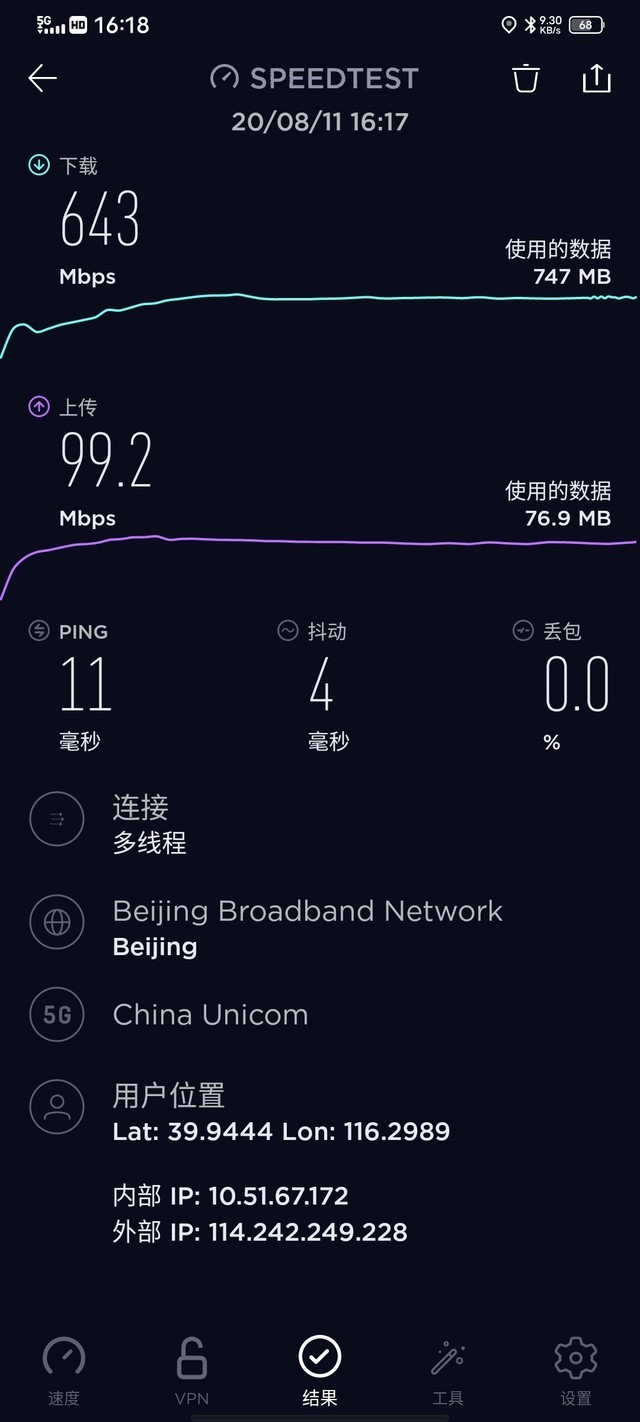This screenshot has width=640, height=1422.
Task: Switch to the 速度 tab
Action: [x=64, y=1370]
